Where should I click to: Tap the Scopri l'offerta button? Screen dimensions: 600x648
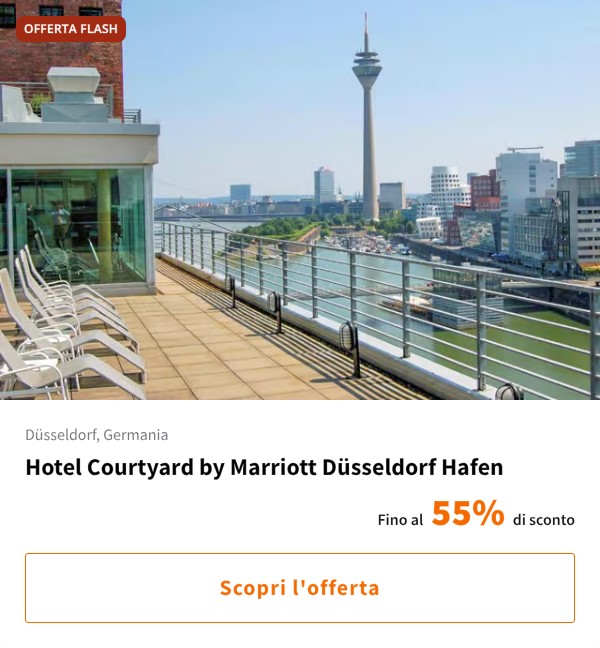tap(300, 588)
